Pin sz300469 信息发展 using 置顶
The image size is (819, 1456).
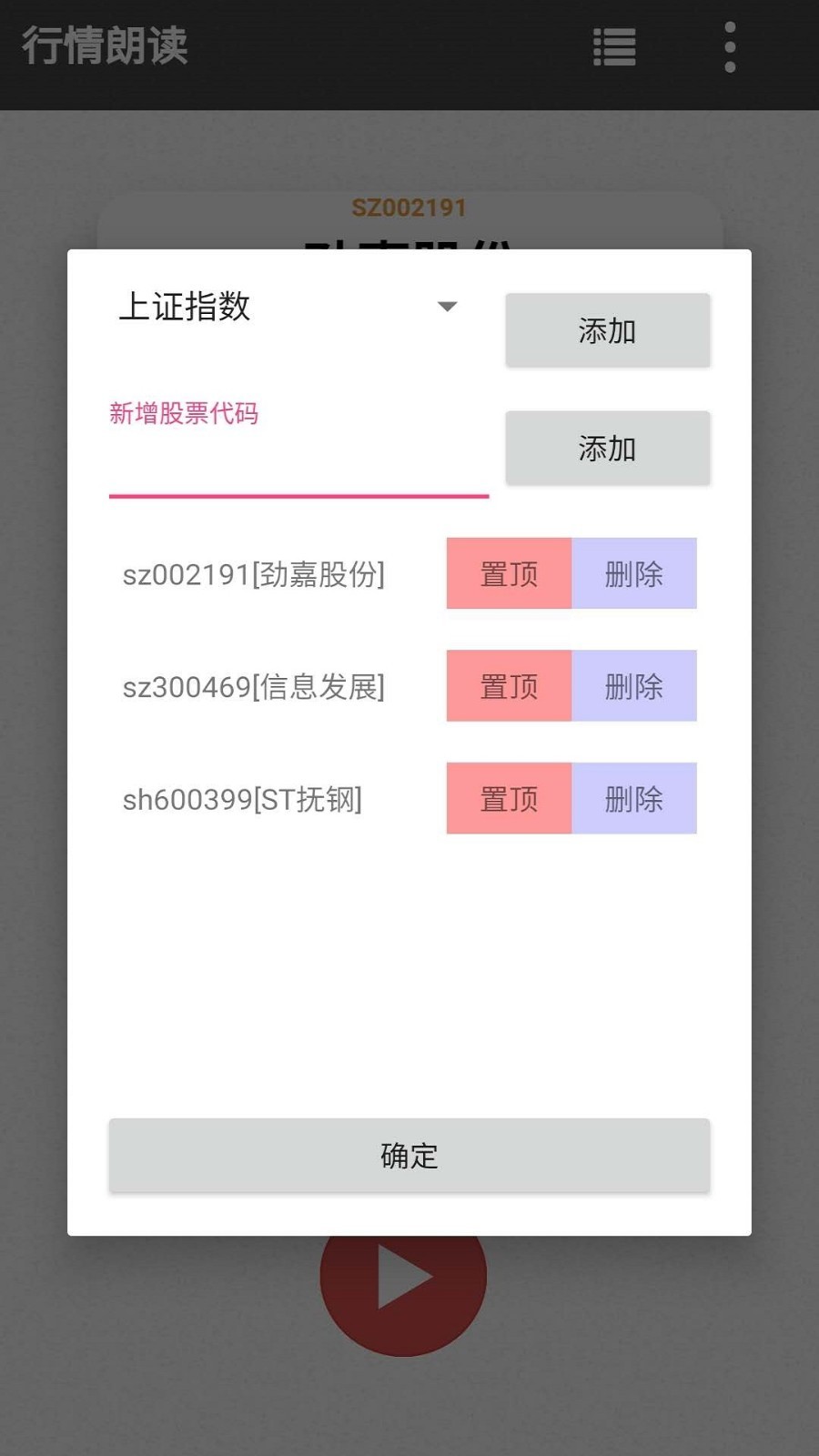(x=508, y=686)
